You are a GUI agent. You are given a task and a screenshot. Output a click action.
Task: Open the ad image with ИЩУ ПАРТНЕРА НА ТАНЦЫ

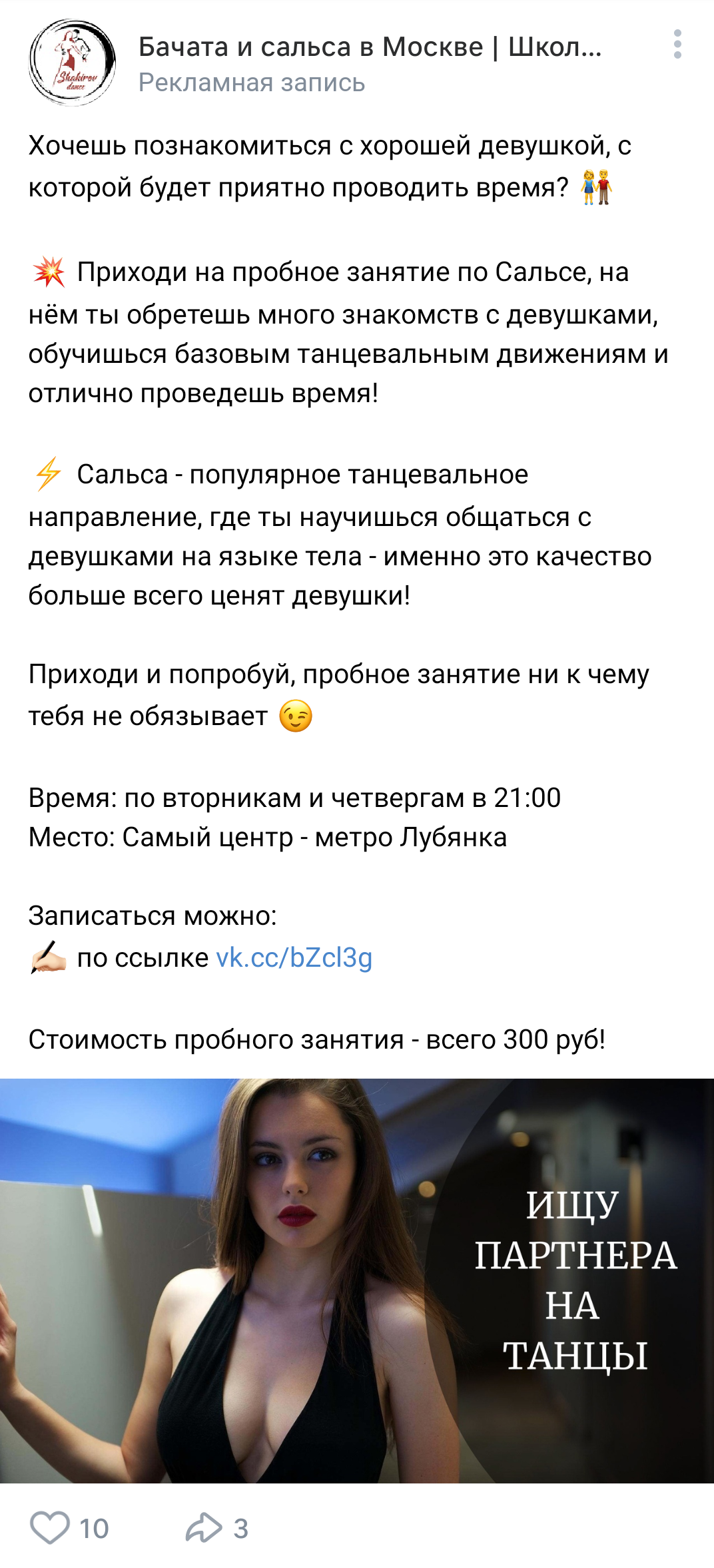[x=357, y=1280]
